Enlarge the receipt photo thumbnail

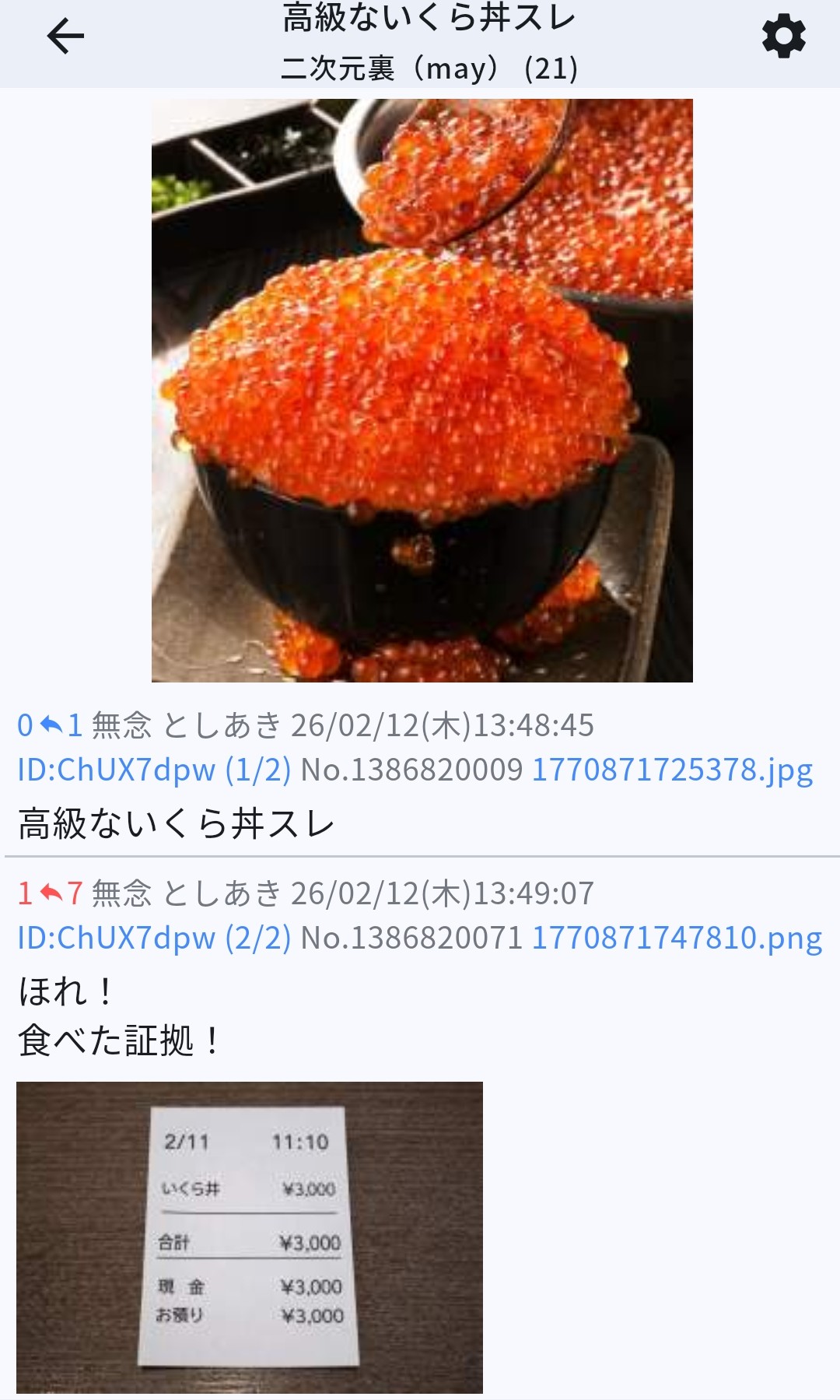(x=249, y=1237)
